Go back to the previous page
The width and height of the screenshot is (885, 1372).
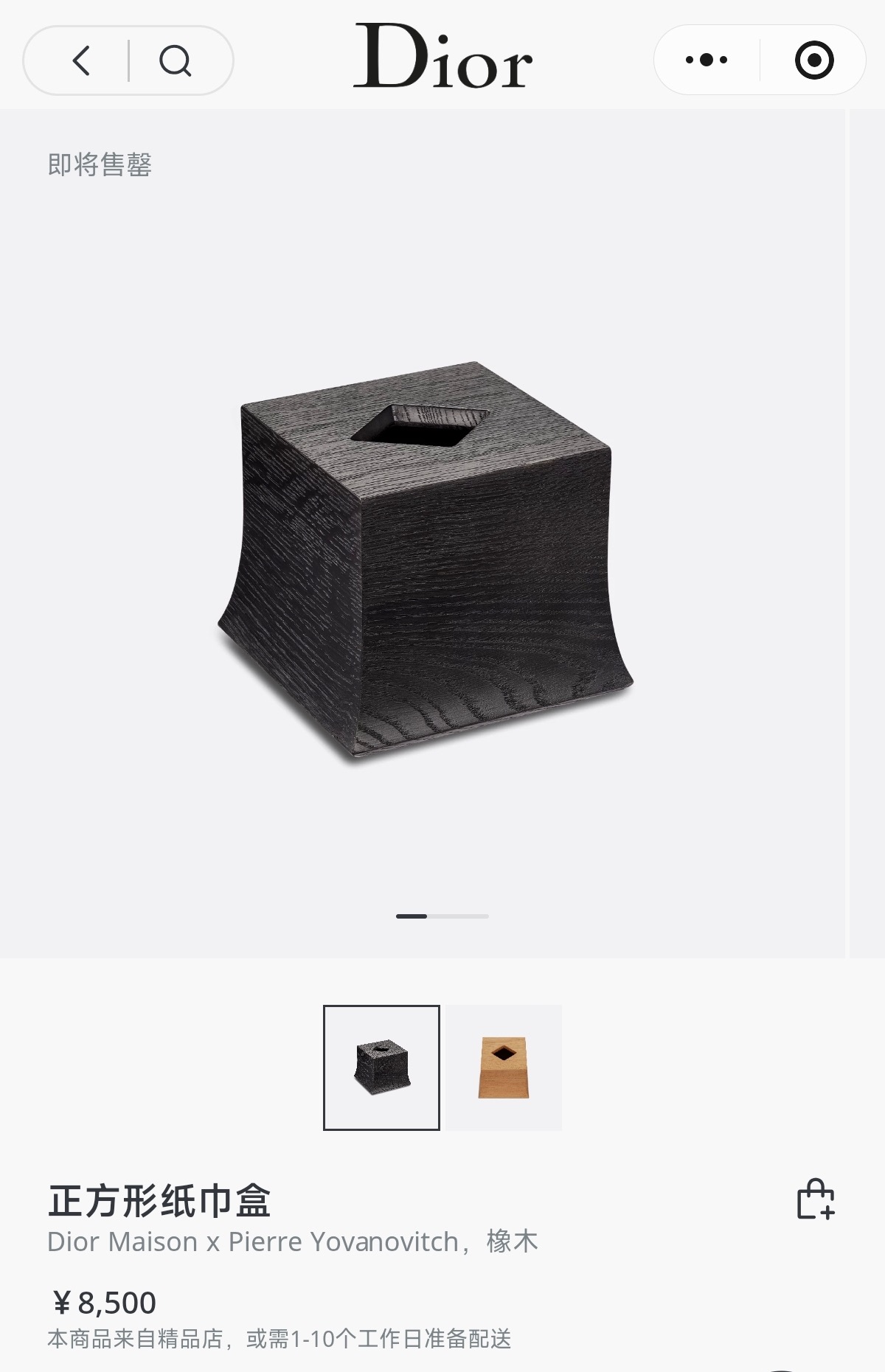81,60
